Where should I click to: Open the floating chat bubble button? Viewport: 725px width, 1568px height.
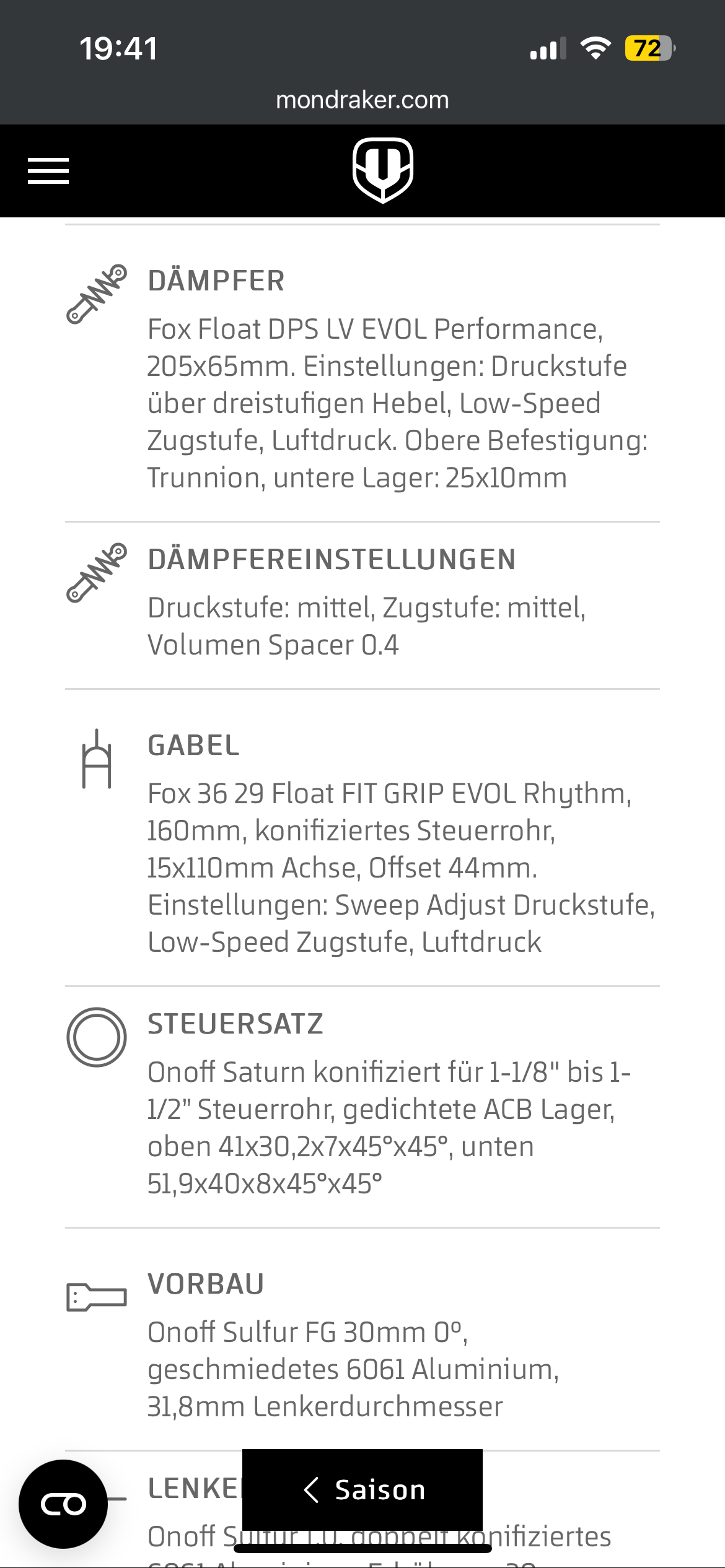click(x=63, y=1504)
